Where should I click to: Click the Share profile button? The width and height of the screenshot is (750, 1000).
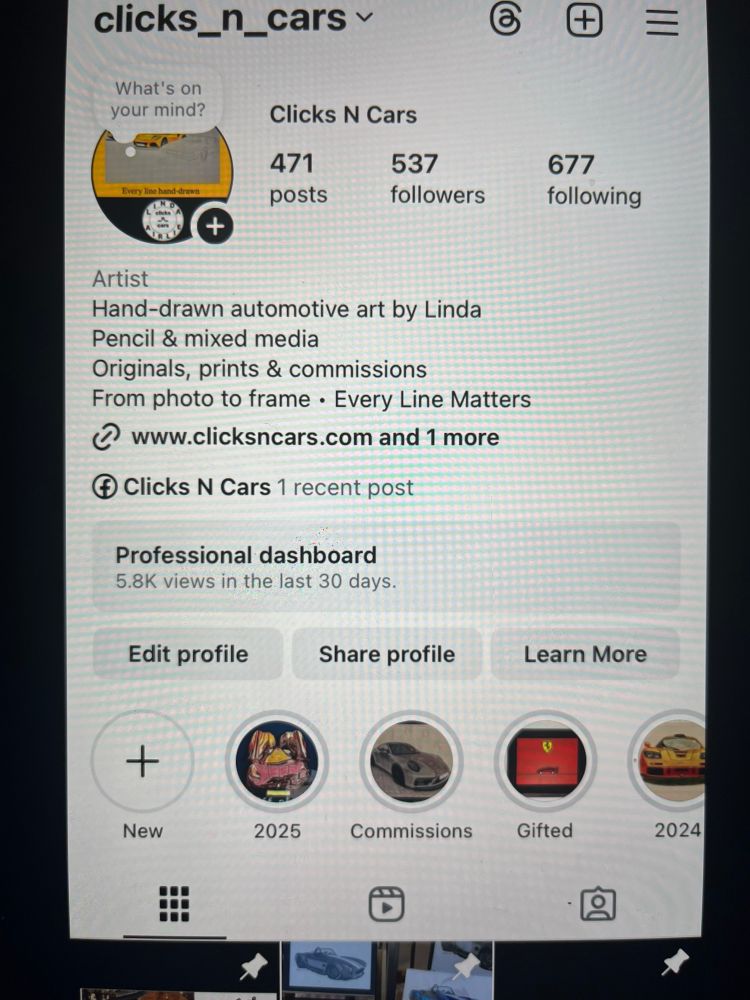(x=386, y=654)
